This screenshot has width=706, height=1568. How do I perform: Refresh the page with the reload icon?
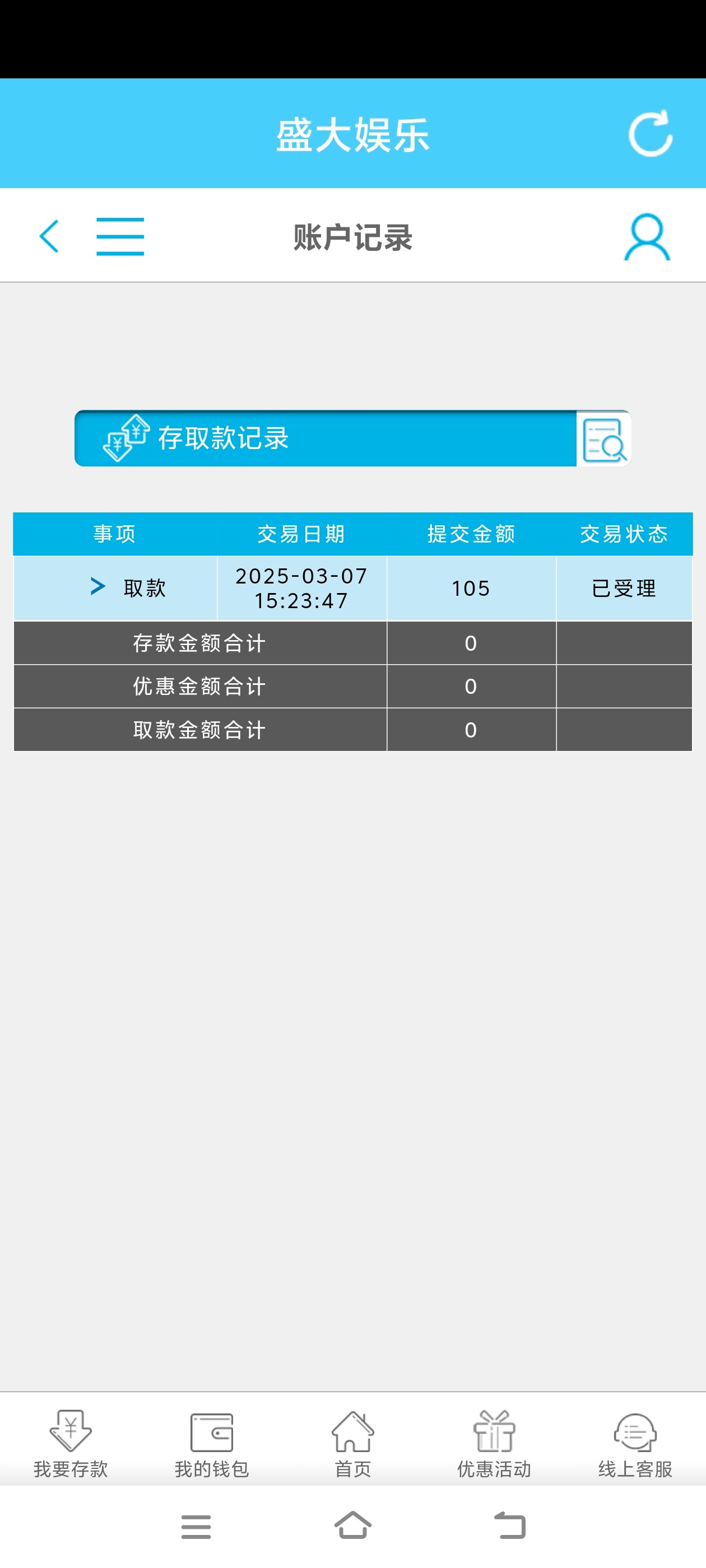tap(650, 134)
